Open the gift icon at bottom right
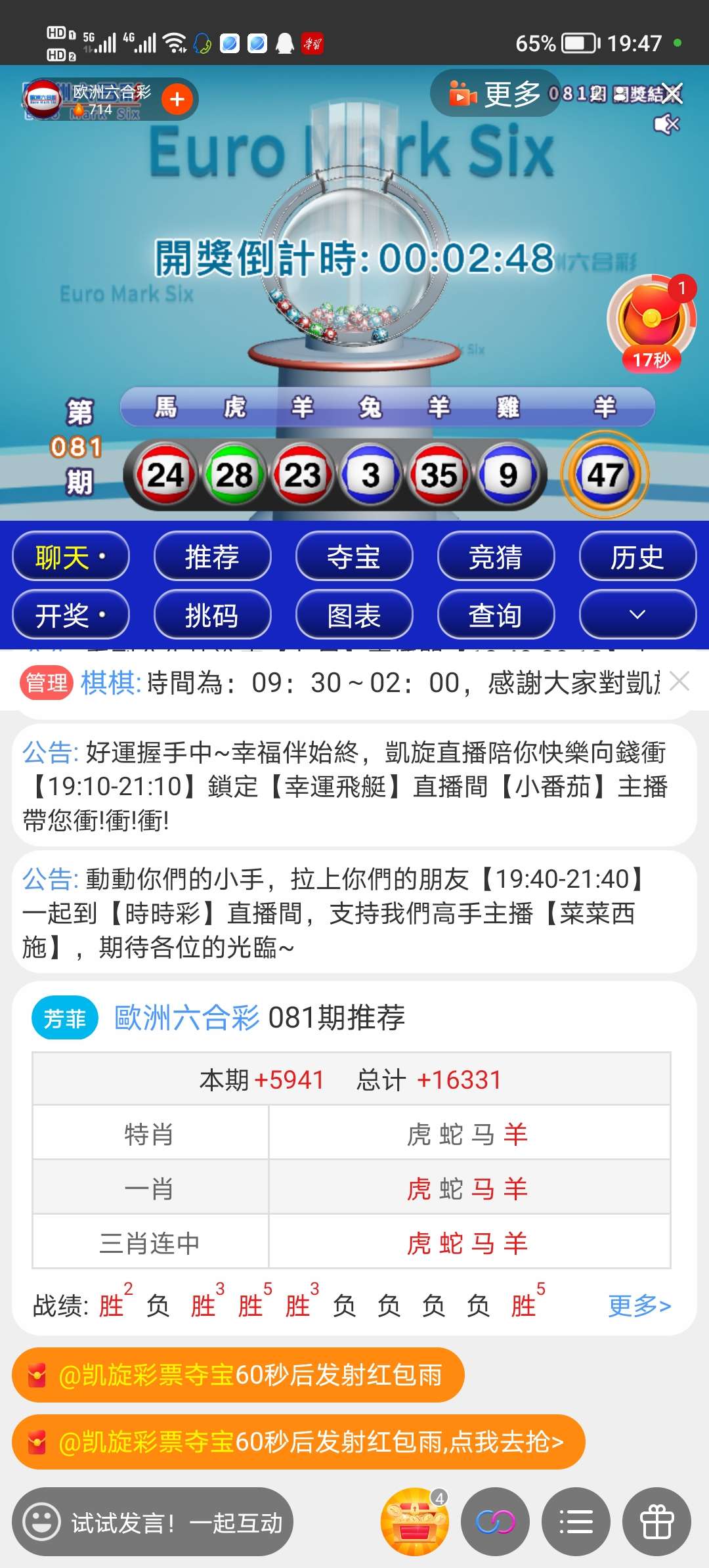 pos(656,1522)
